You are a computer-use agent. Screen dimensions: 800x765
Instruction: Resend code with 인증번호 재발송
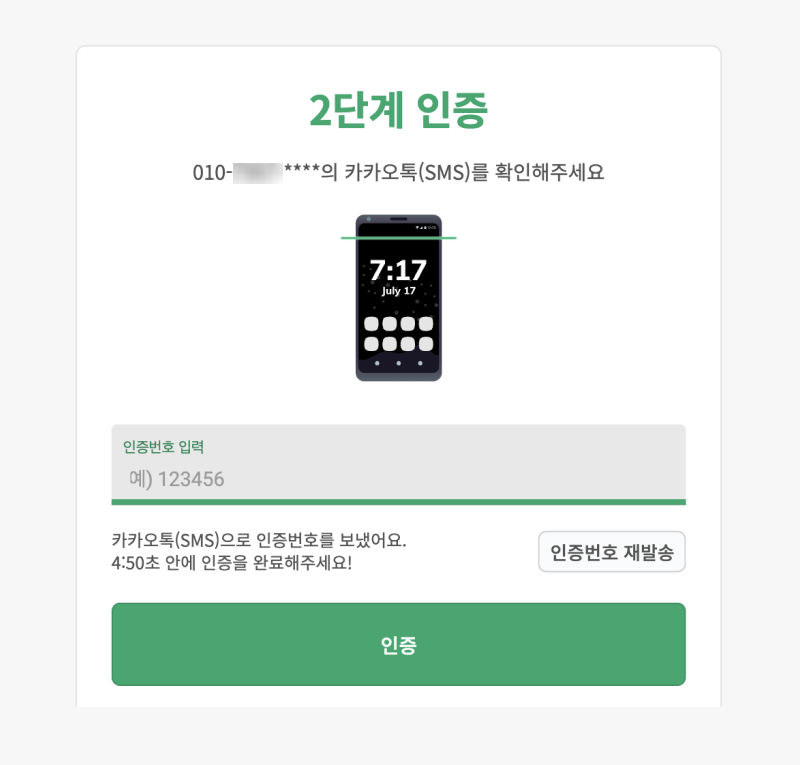[x=612, y=552]
